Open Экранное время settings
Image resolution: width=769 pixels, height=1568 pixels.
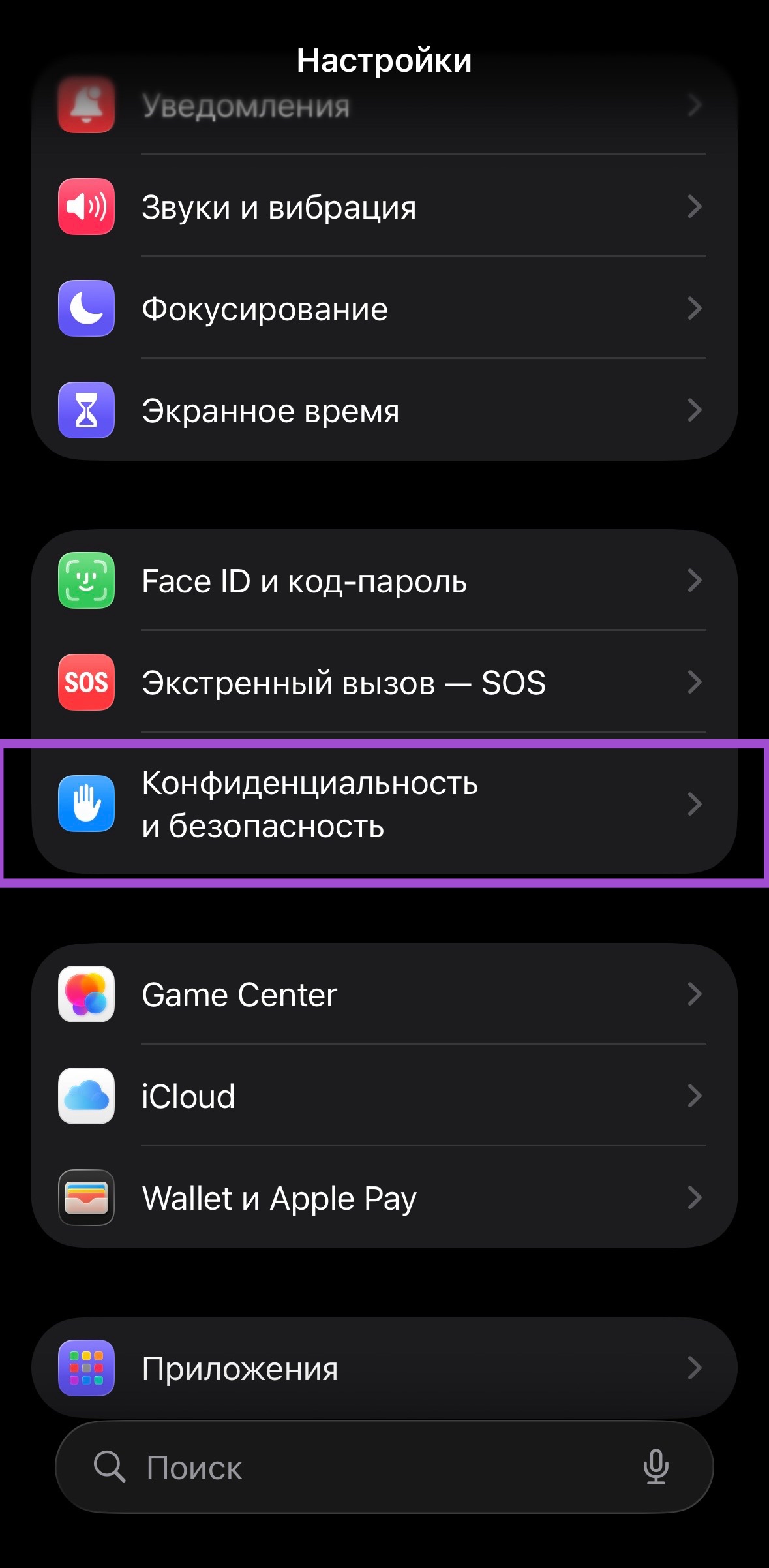pos(384,410)
